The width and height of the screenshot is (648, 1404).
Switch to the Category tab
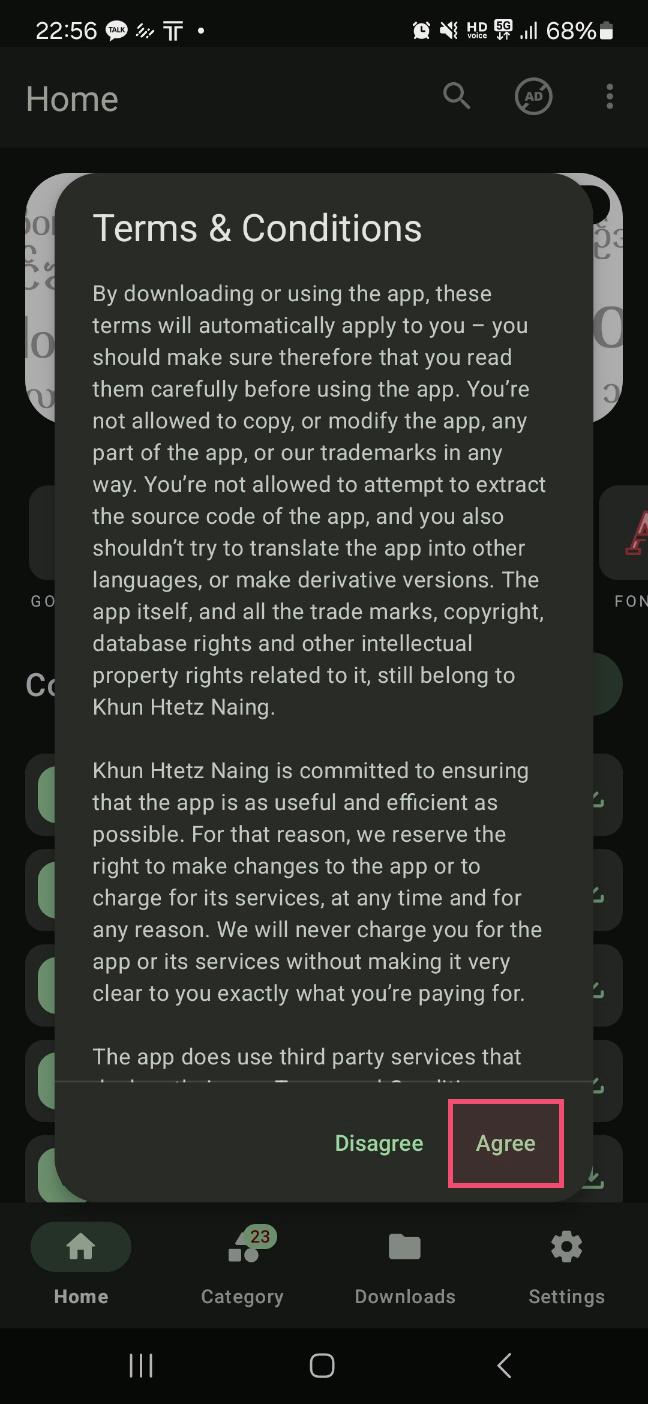tap(243, 1266)
